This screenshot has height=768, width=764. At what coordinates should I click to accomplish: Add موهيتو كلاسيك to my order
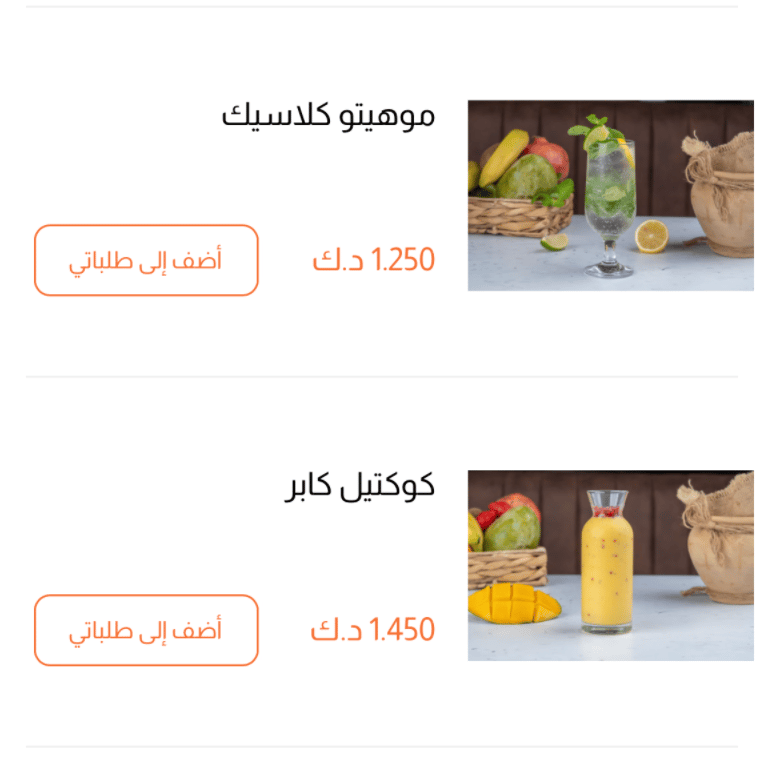pos(146,260)
